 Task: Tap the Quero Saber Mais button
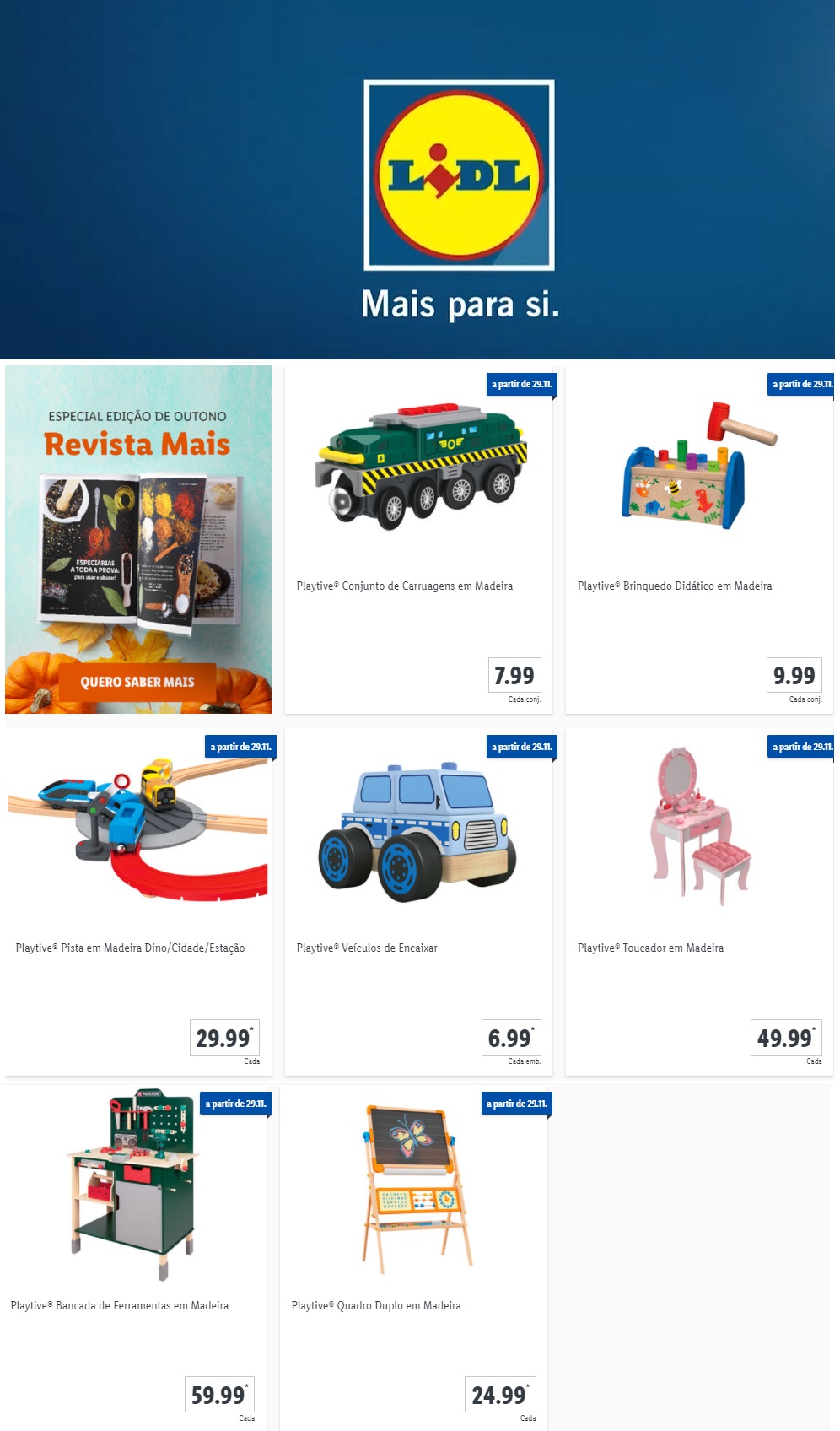tap(137, 682)
